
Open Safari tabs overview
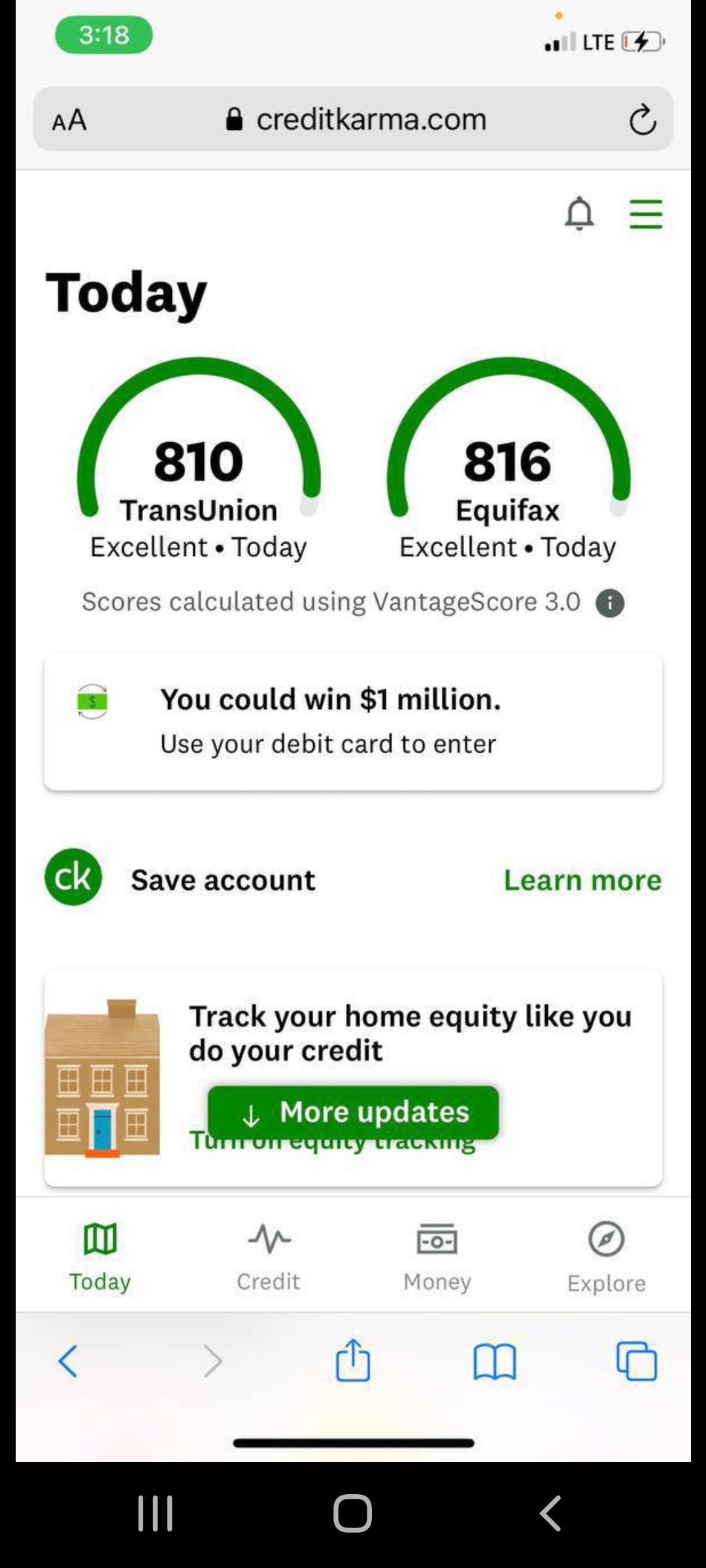636,1362
